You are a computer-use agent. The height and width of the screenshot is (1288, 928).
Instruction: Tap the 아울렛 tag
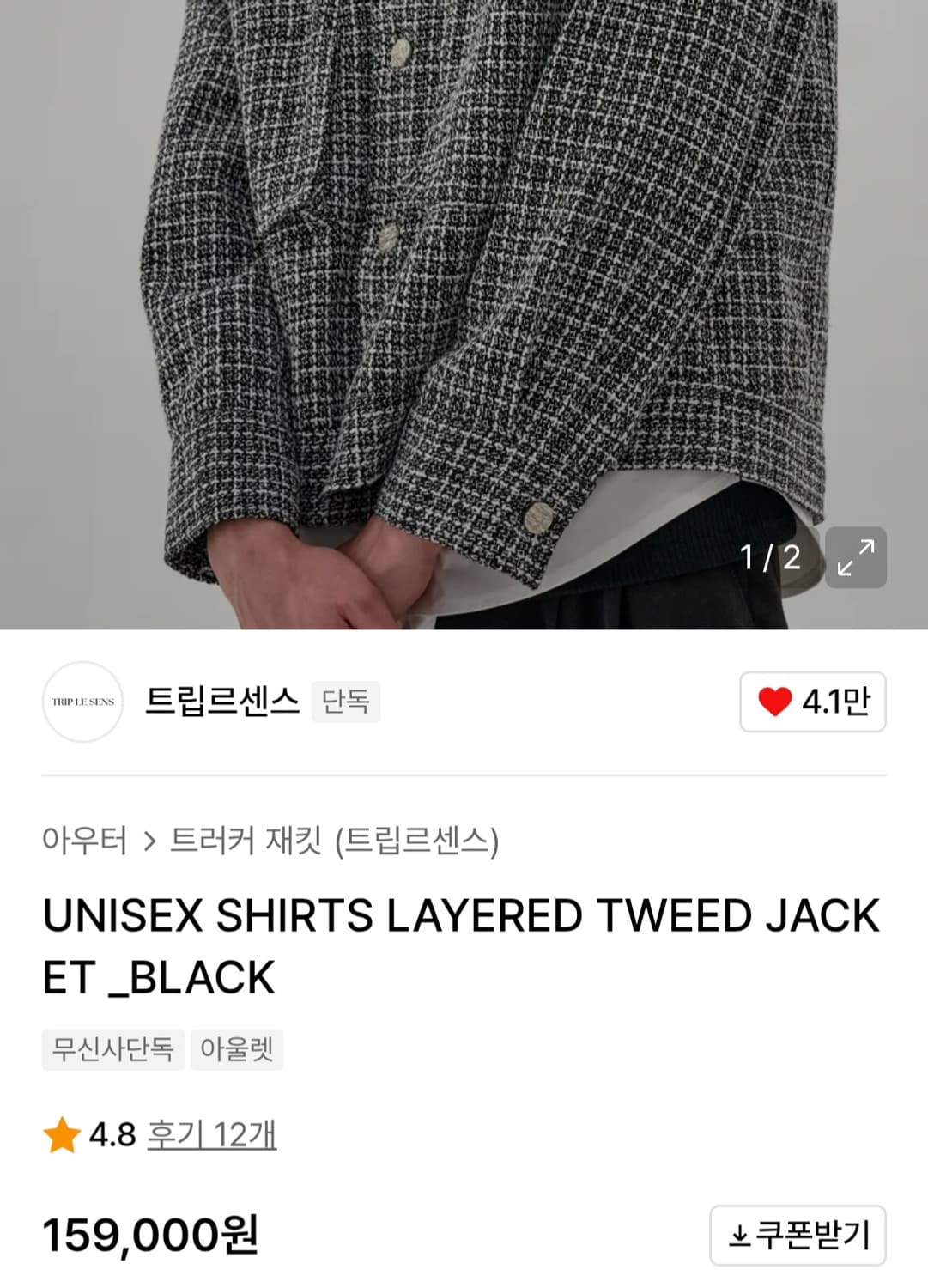coord(238,1051)
